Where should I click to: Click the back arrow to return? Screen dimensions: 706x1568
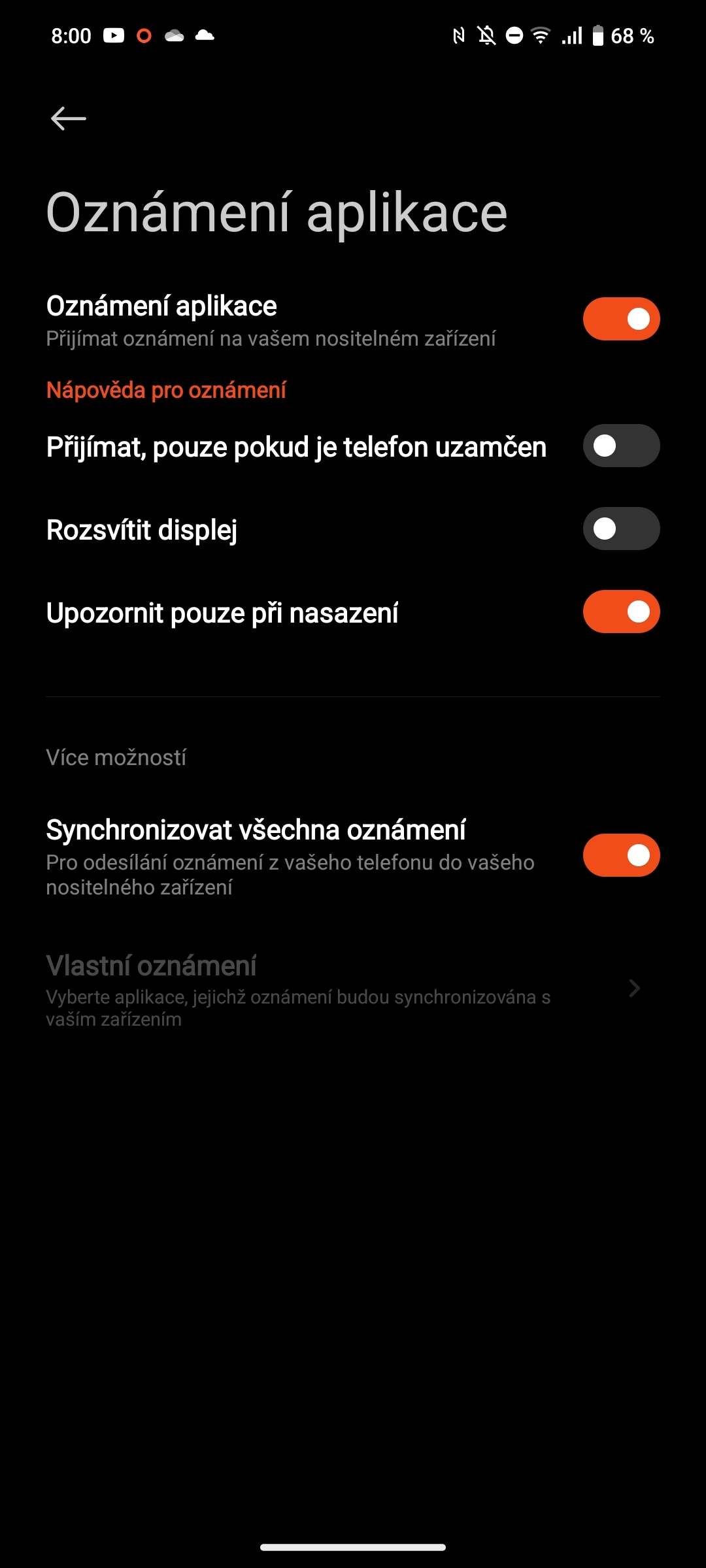coord(67,118)
